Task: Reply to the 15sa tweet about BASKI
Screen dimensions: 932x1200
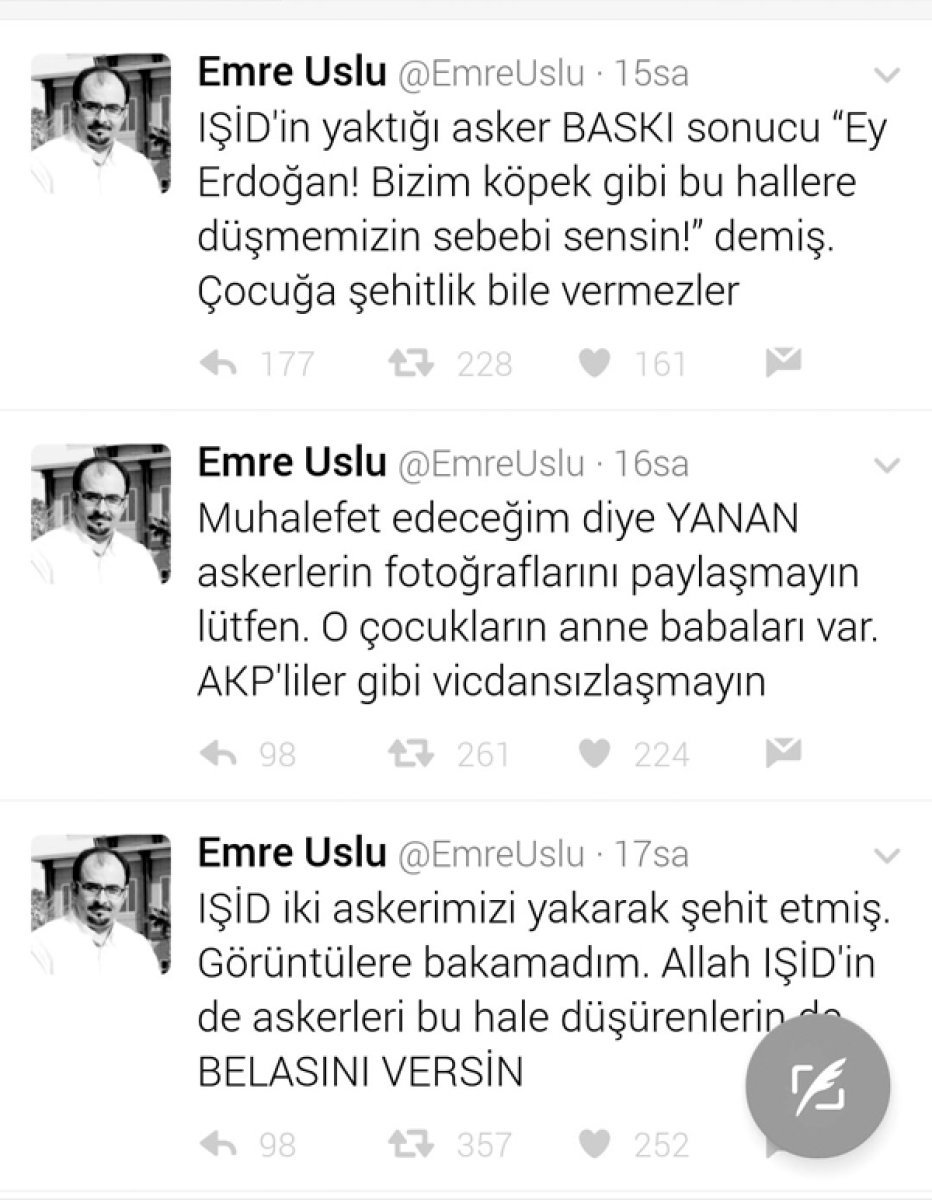Action: 219,364
